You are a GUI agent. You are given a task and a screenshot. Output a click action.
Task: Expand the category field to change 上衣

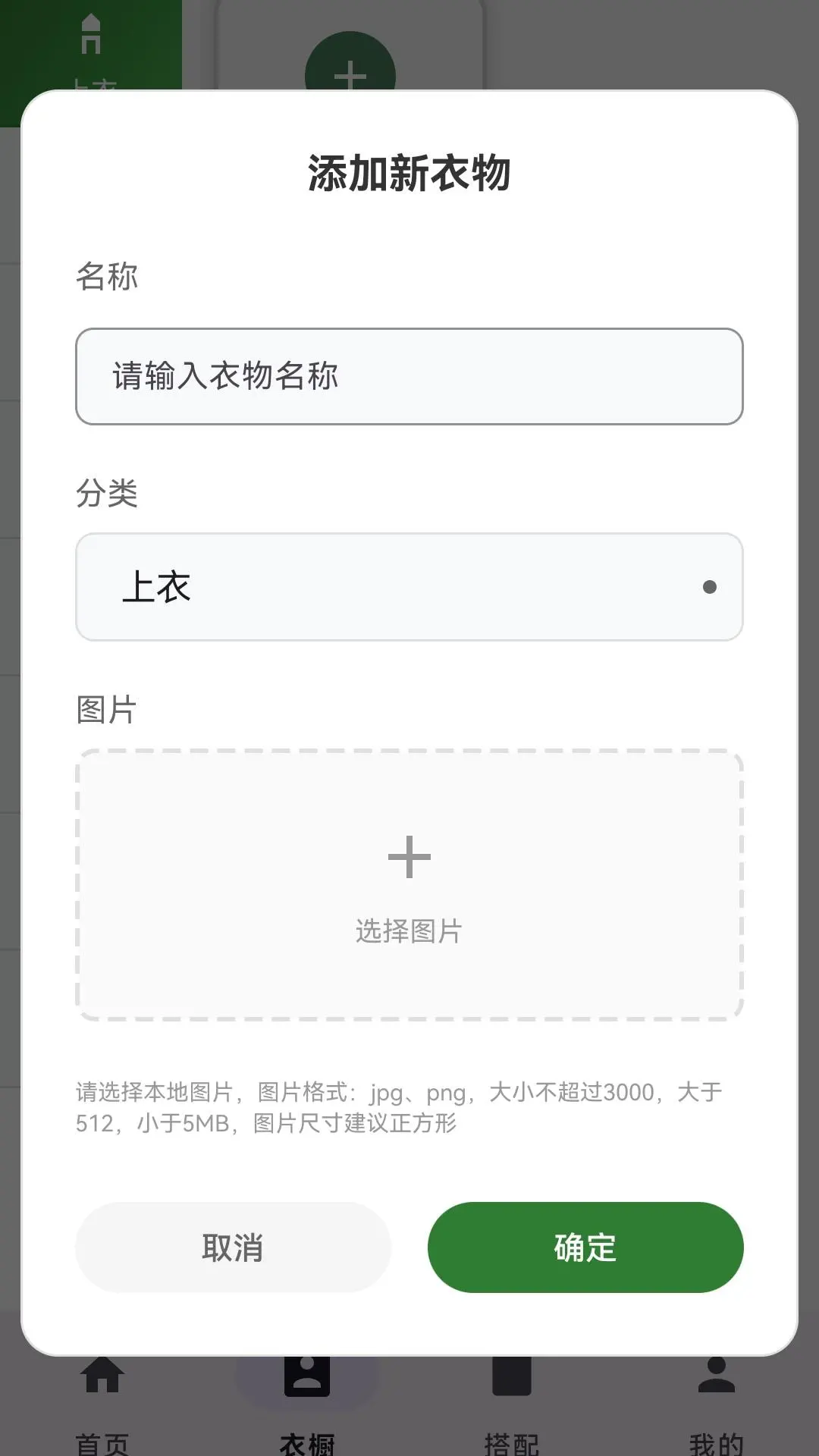[409, 587]
